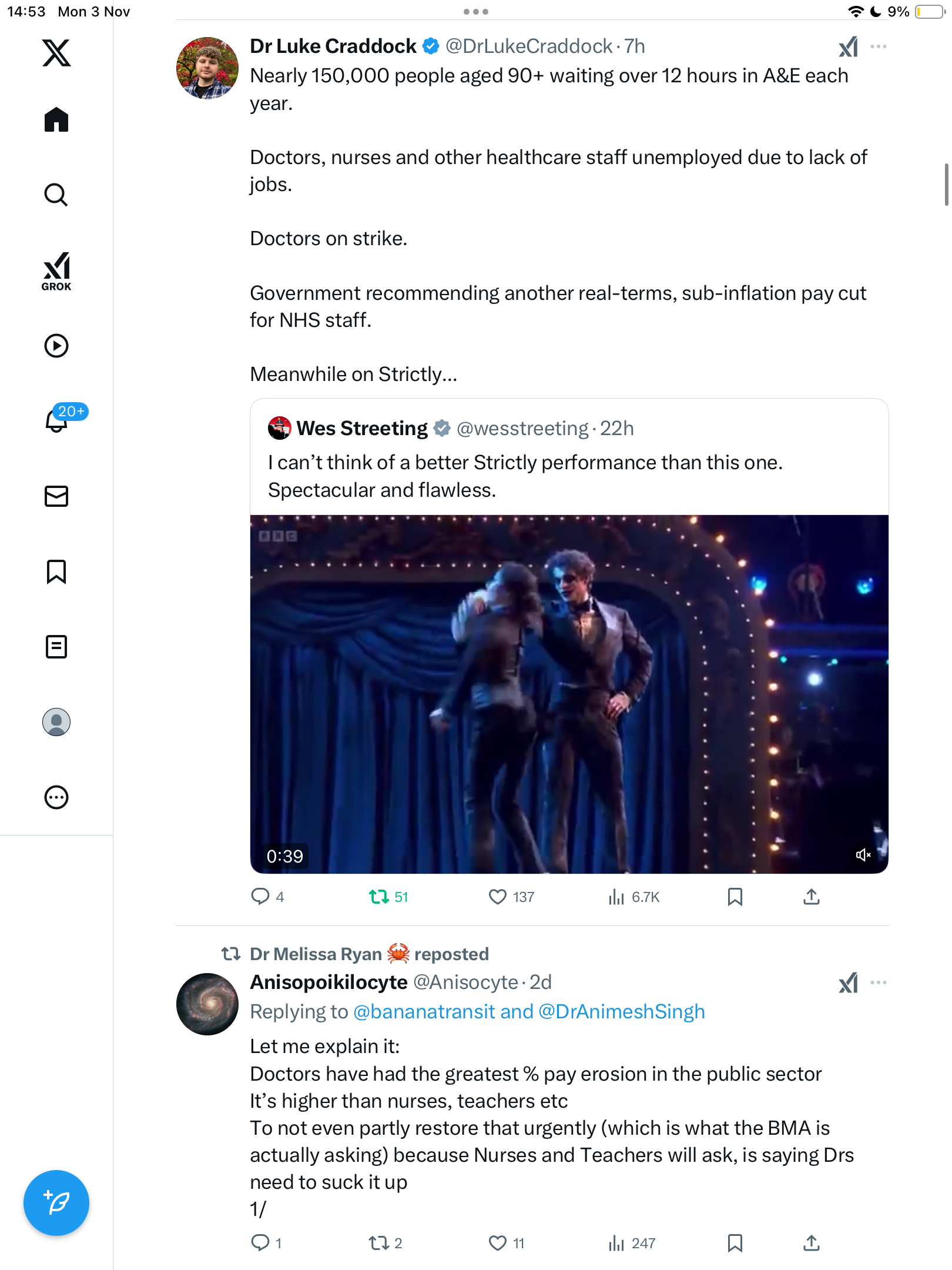Compose a new post

(56, 1203)
